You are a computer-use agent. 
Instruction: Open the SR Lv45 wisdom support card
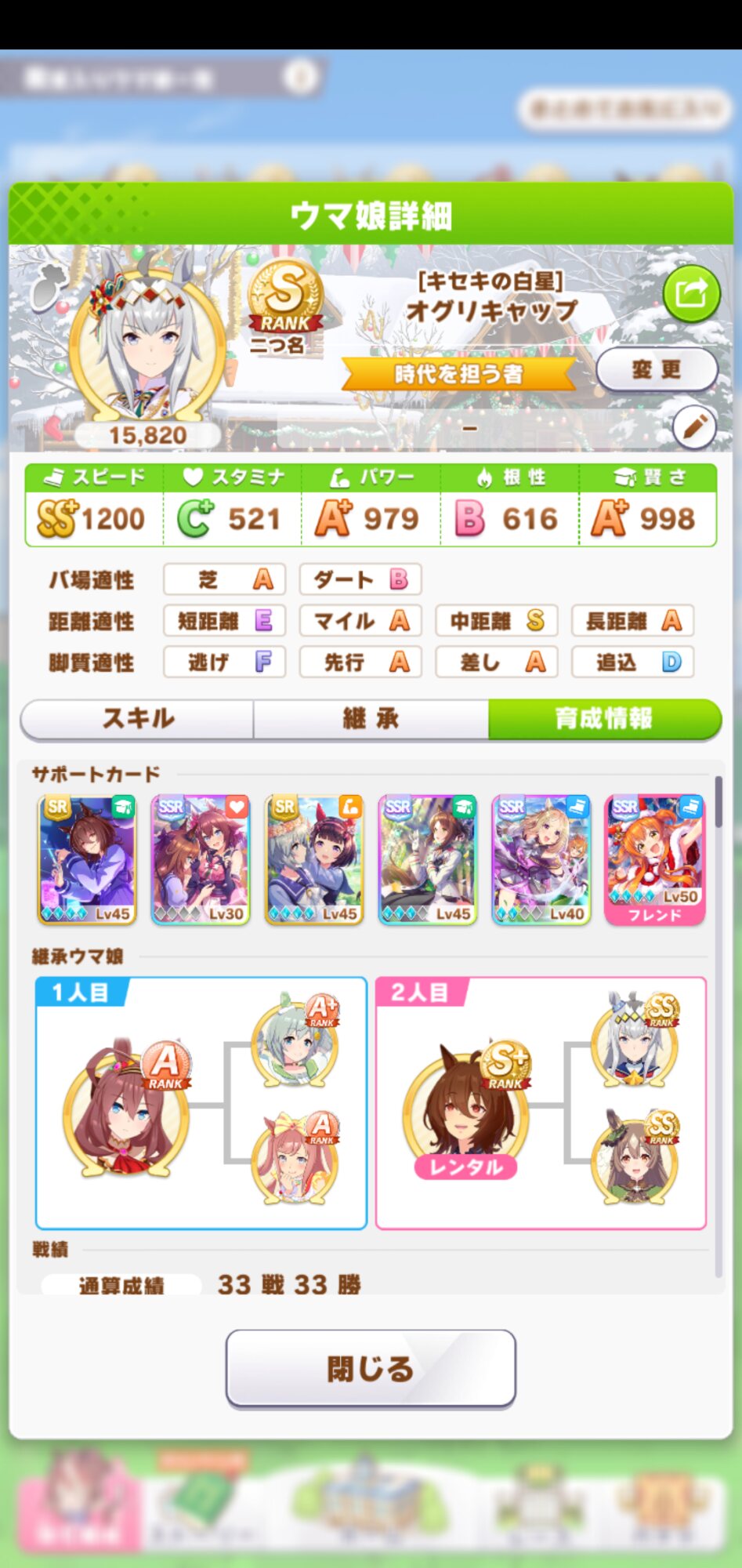(87, 860)
